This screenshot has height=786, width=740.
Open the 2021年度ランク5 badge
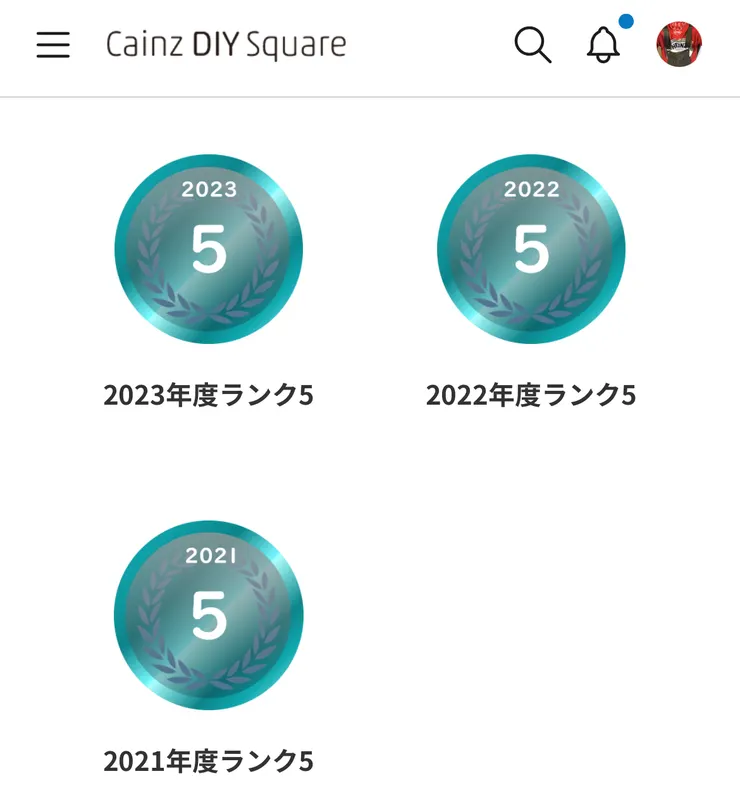[x=208, y=615]
